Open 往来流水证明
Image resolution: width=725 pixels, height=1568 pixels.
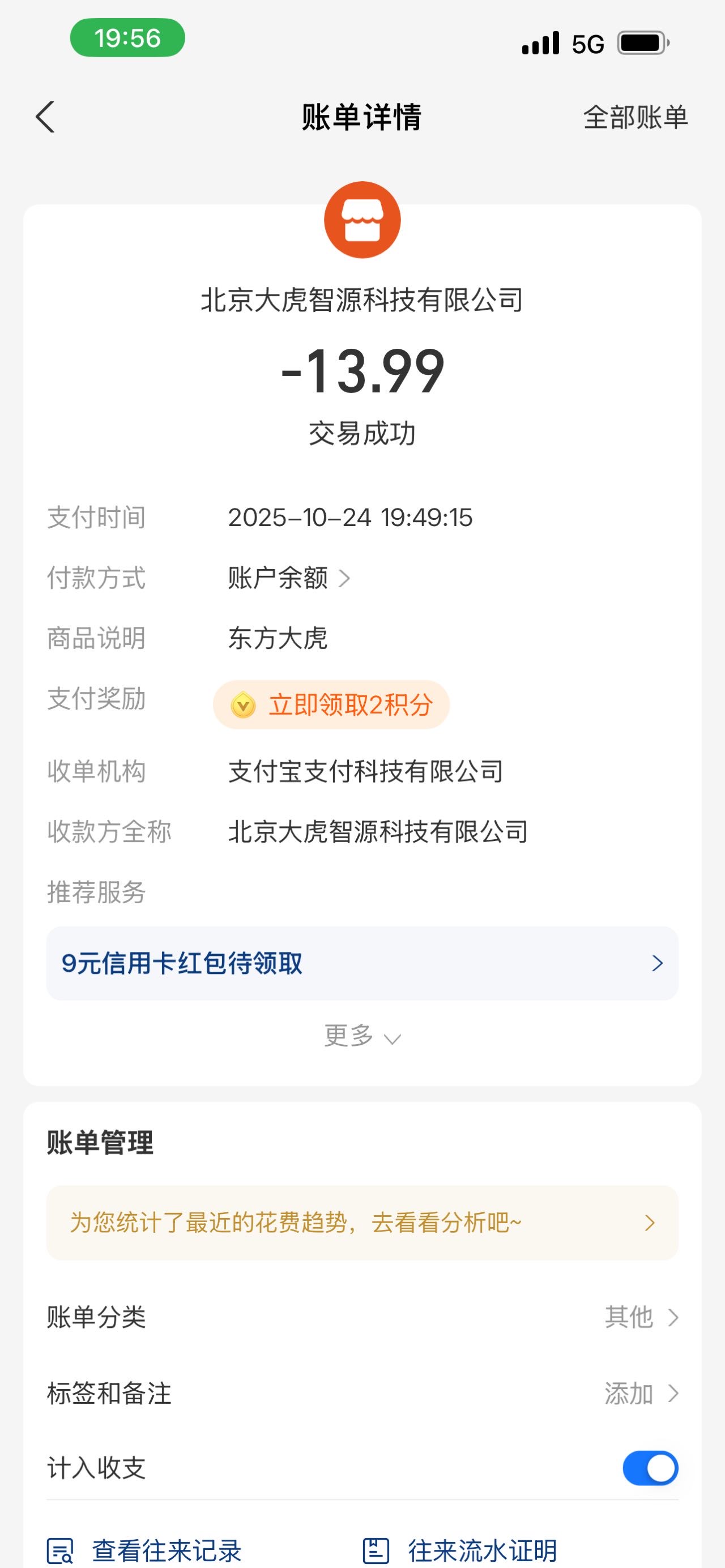click(460, 1550)
